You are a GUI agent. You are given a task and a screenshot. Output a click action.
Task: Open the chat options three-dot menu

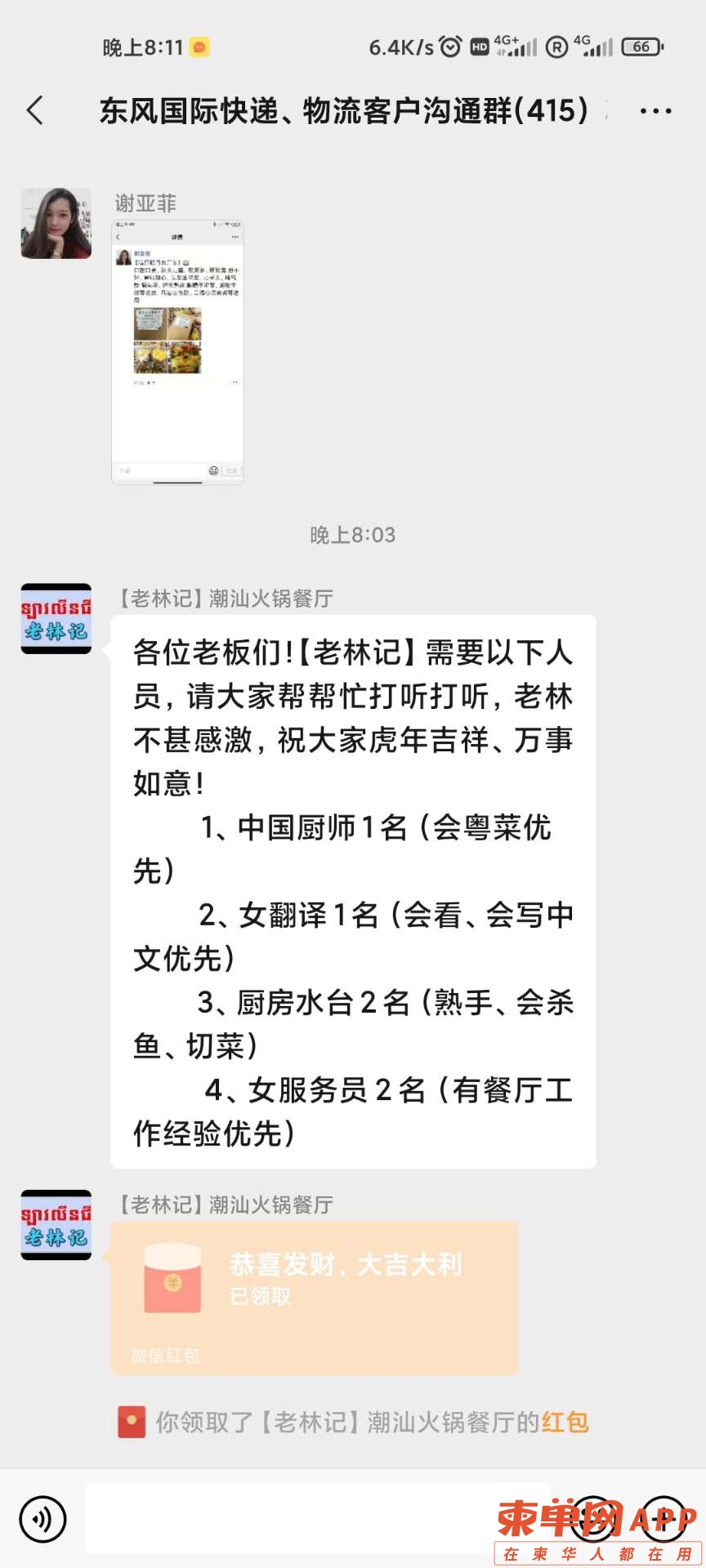tap(655, 111)
